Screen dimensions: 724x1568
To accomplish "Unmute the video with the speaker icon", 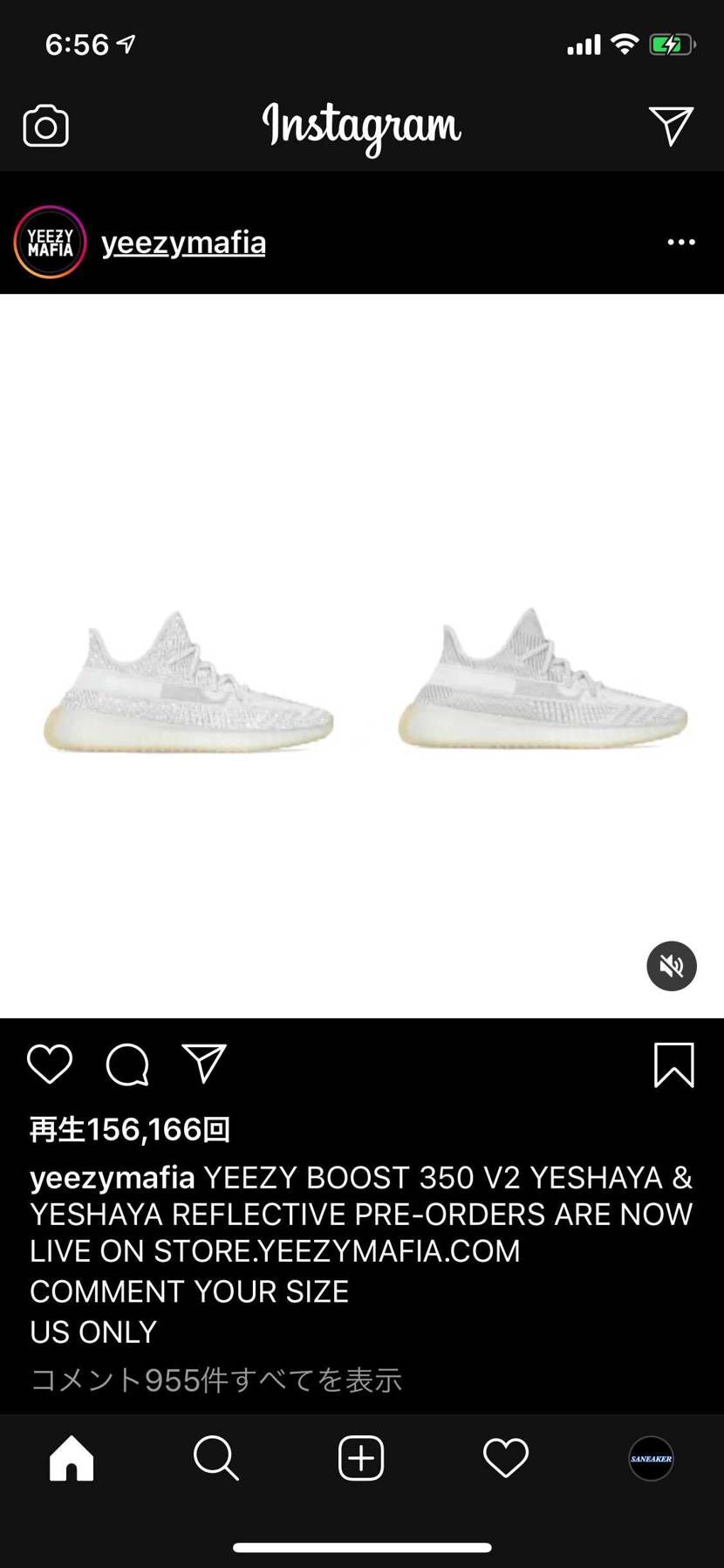I will click(x=671, y=966).
